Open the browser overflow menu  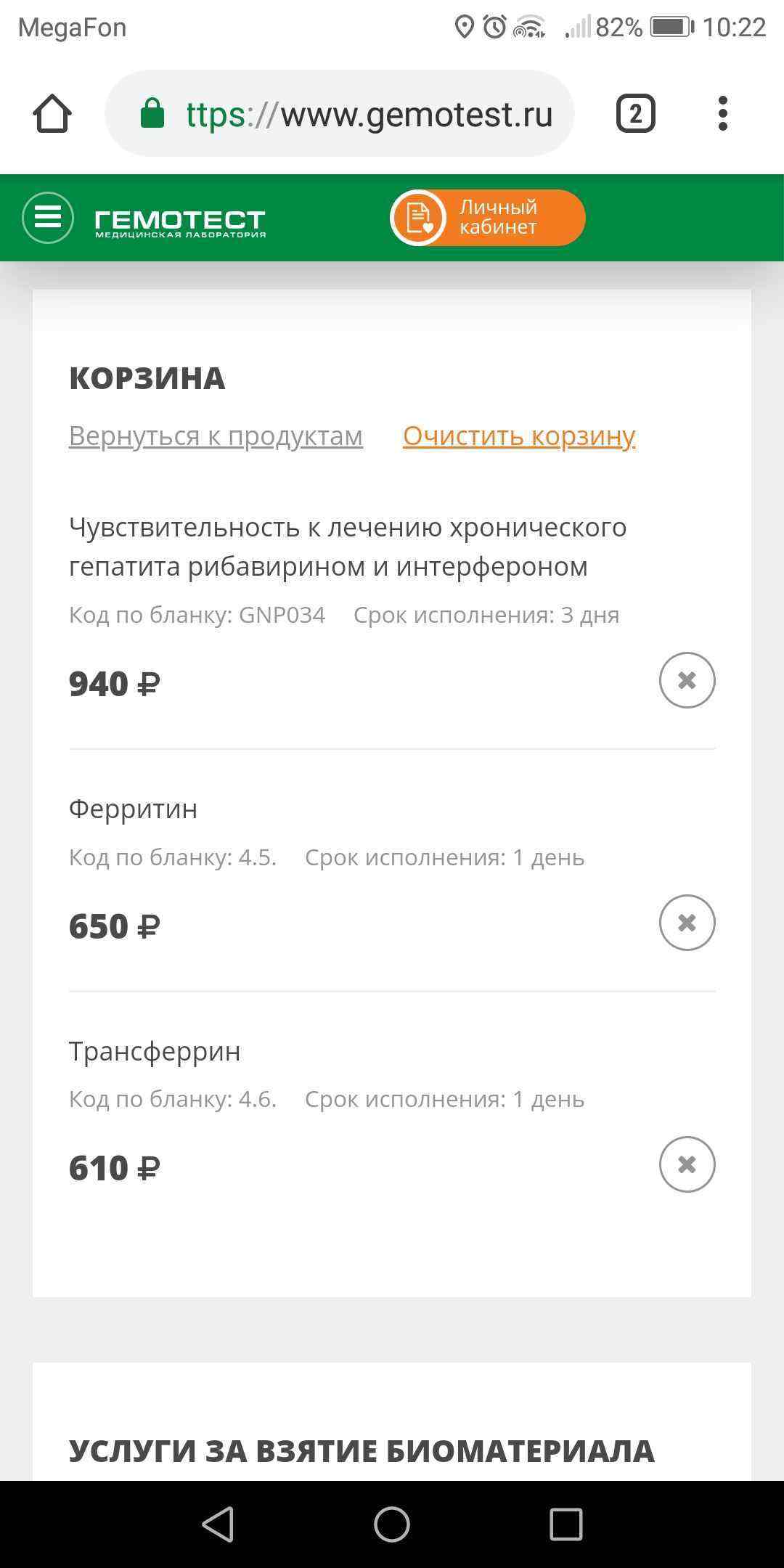point(722,114)
